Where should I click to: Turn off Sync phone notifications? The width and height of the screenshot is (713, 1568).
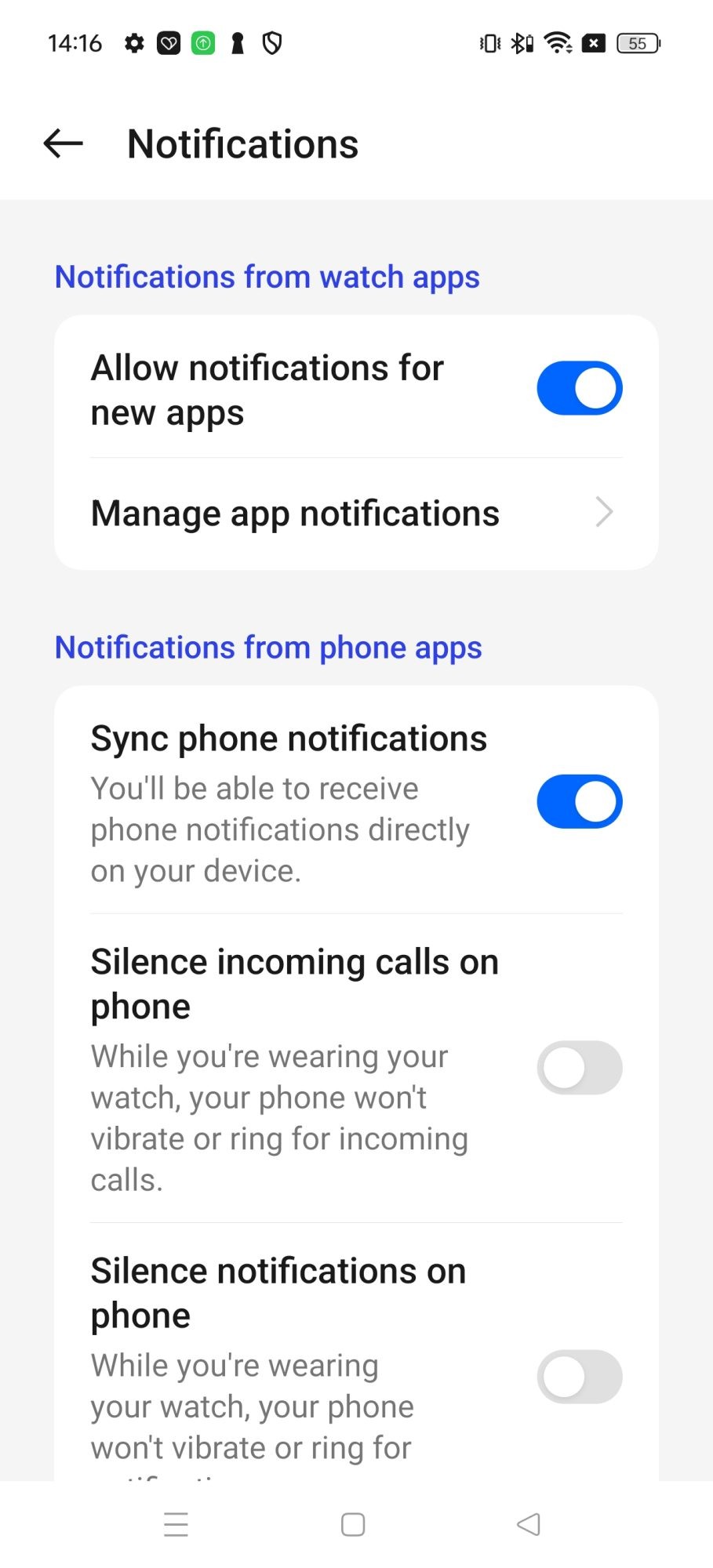[x=579, y=802]
